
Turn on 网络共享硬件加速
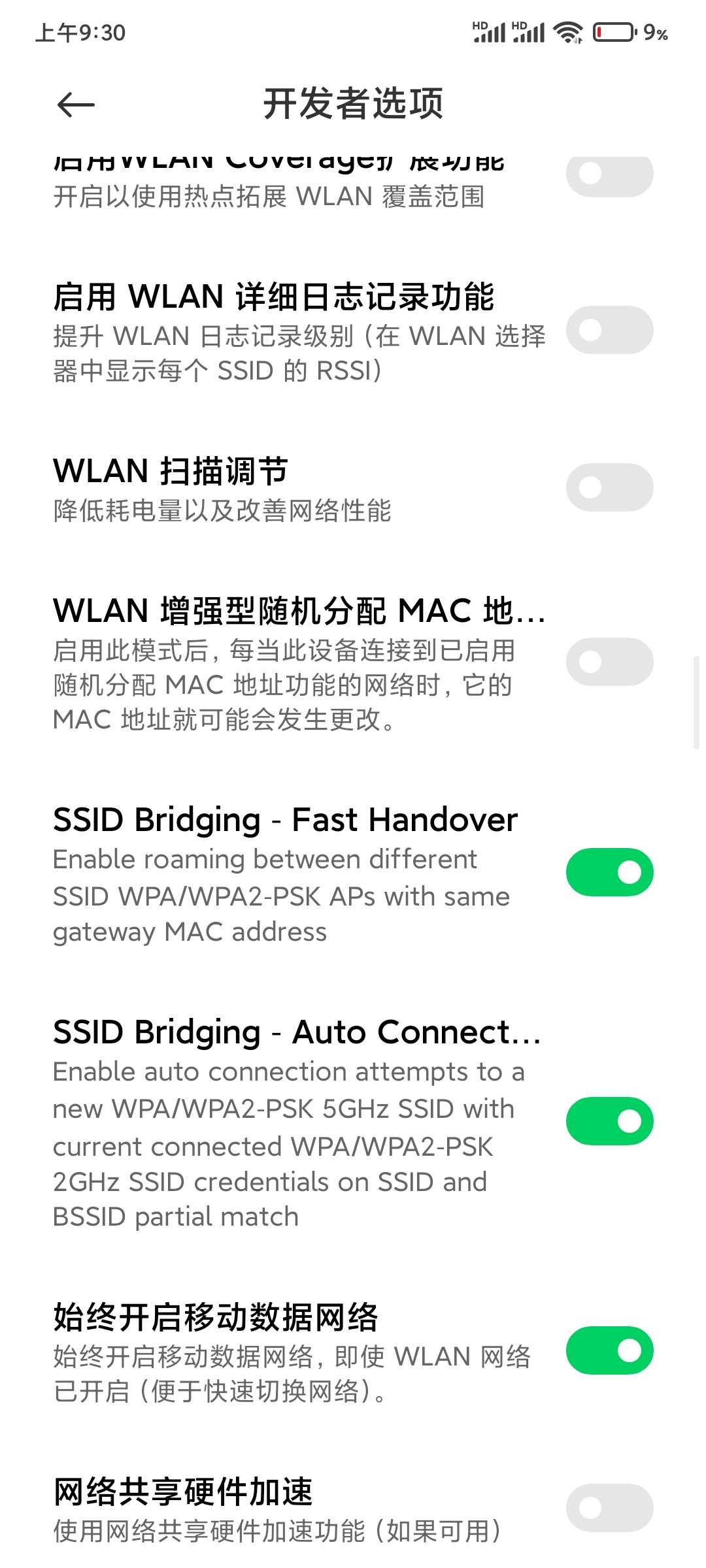click(x=609, y=1508)
